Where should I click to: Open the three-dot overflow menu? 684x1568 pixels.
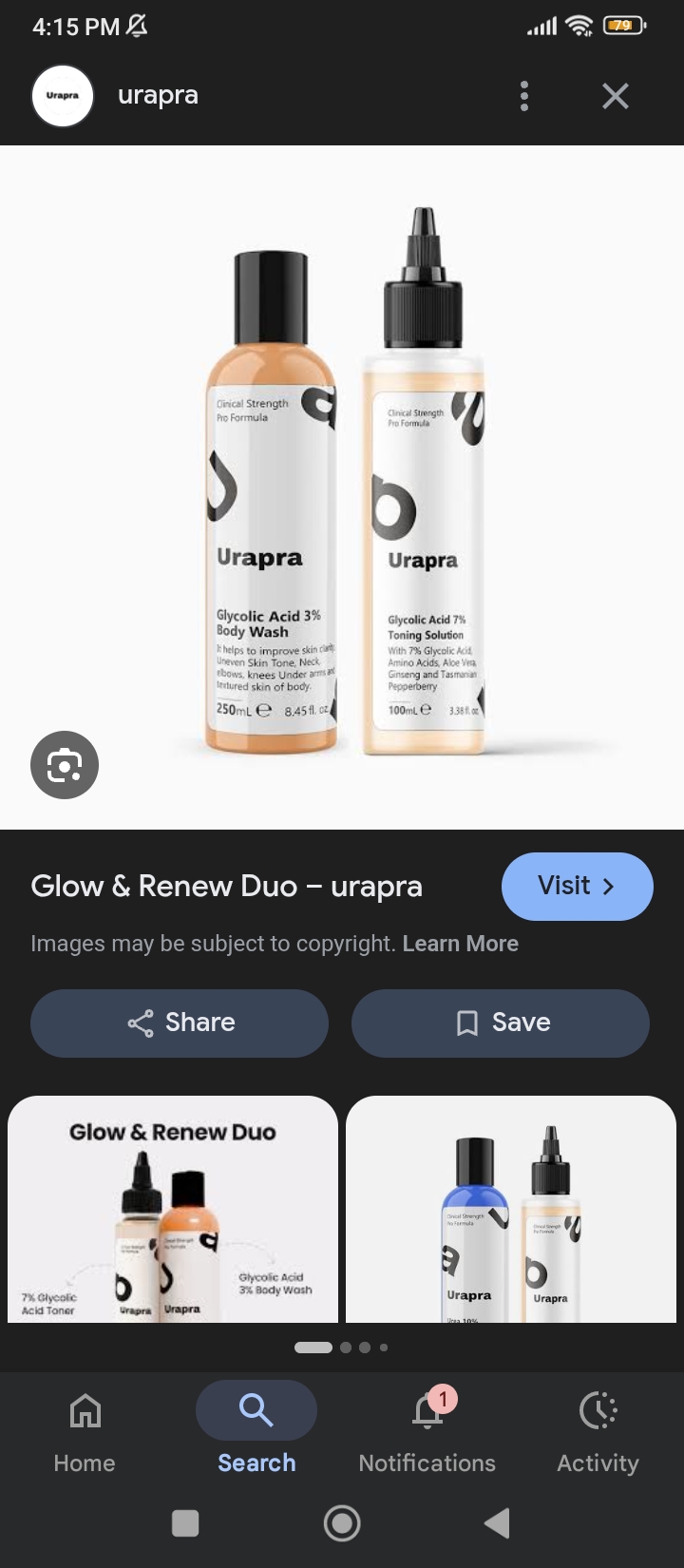click(524, 96)
